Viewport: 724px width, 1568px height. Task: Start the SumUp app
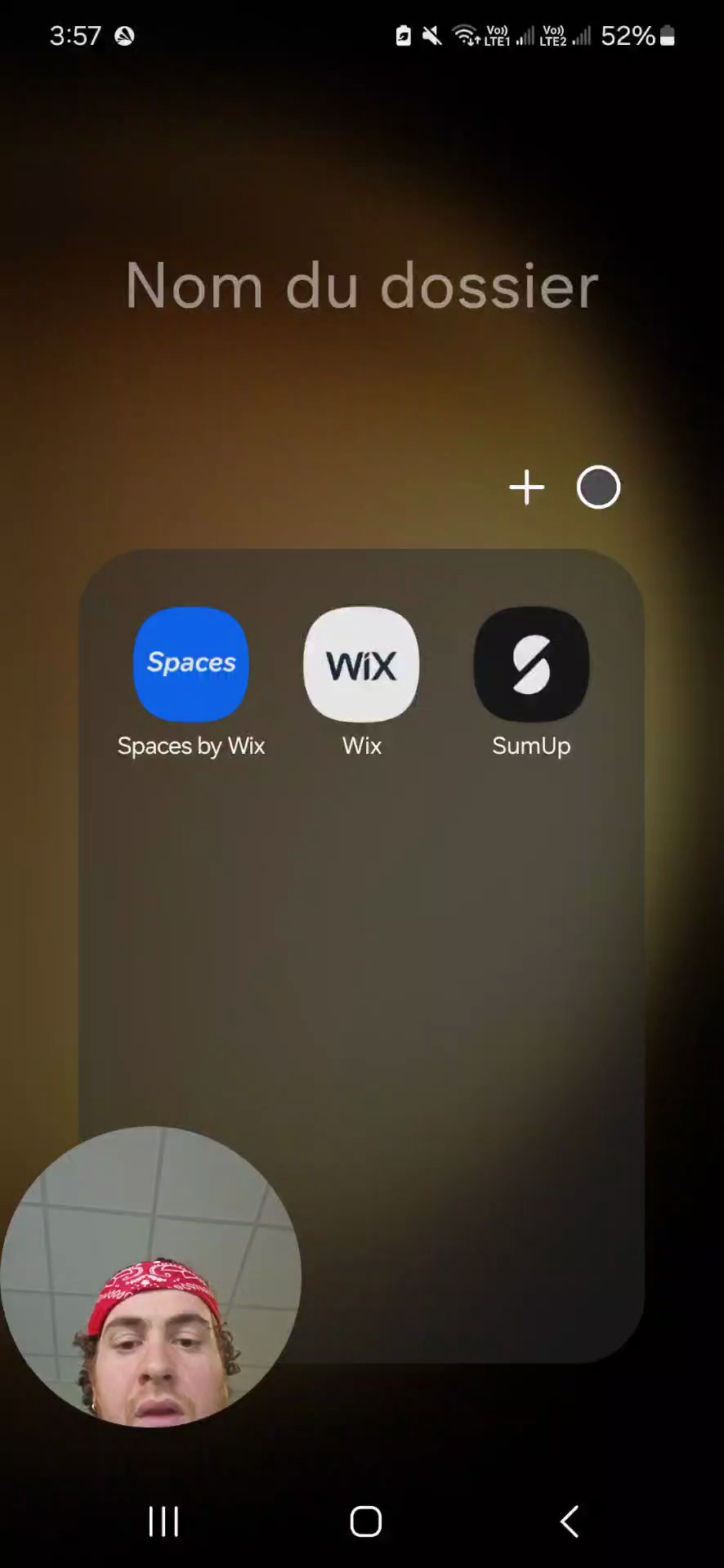(x=531, y=665)
